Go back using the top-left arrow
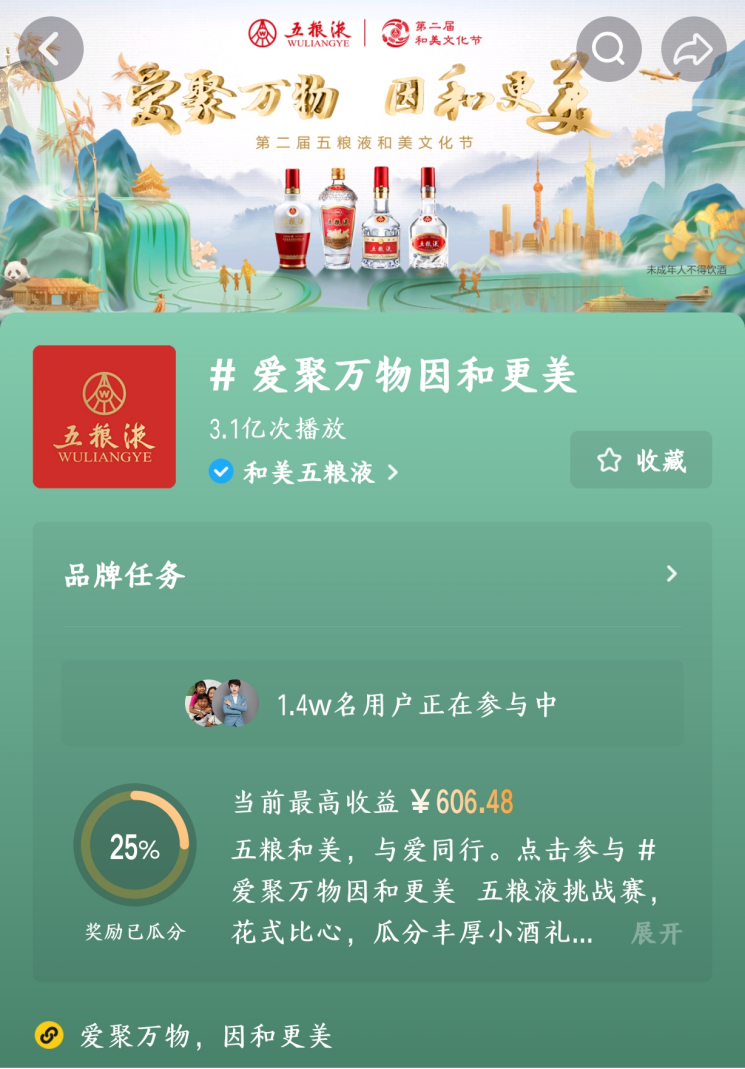Viewport: 745px width, 1069px height. coord(50,49)
